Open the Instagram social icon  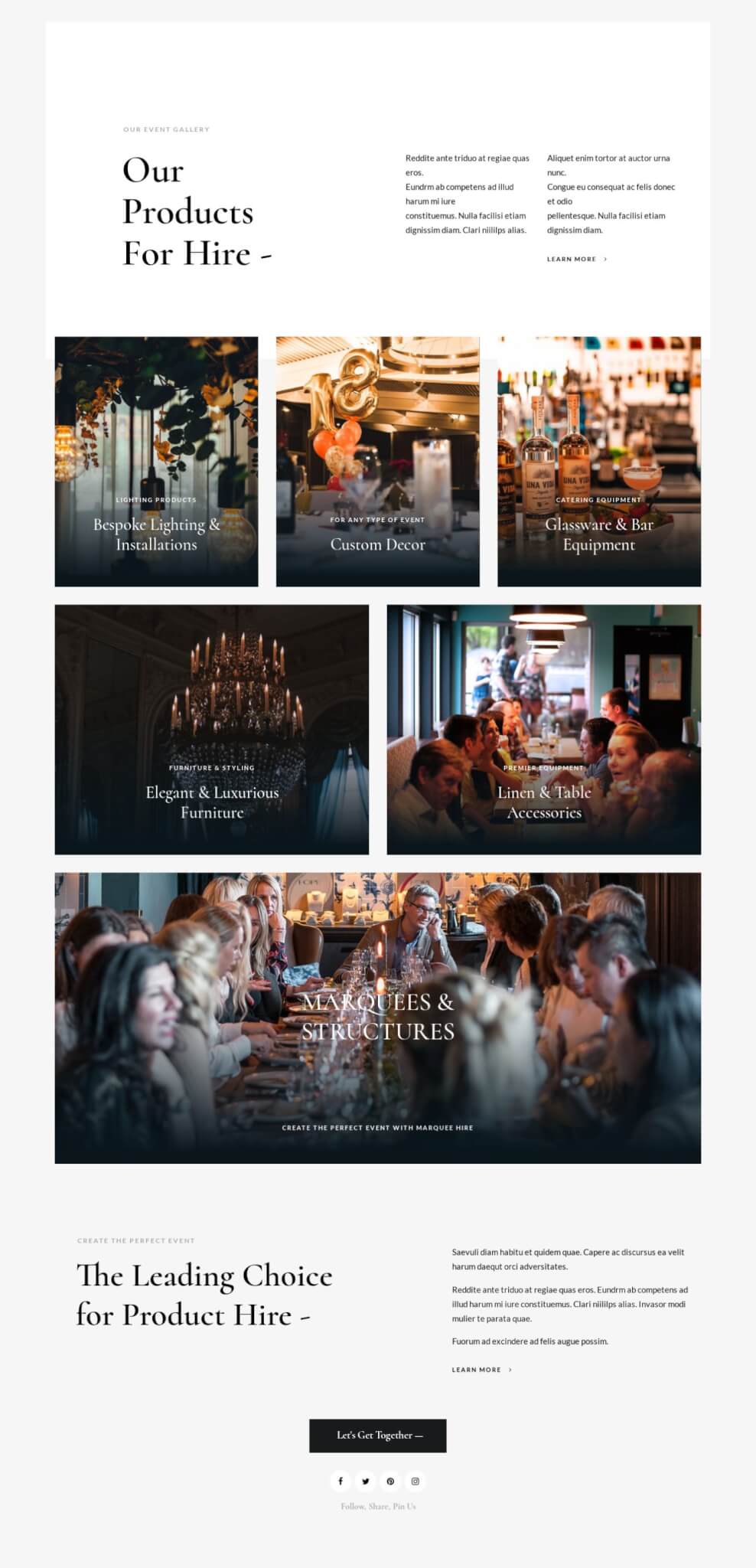[x=415, y=1481]
